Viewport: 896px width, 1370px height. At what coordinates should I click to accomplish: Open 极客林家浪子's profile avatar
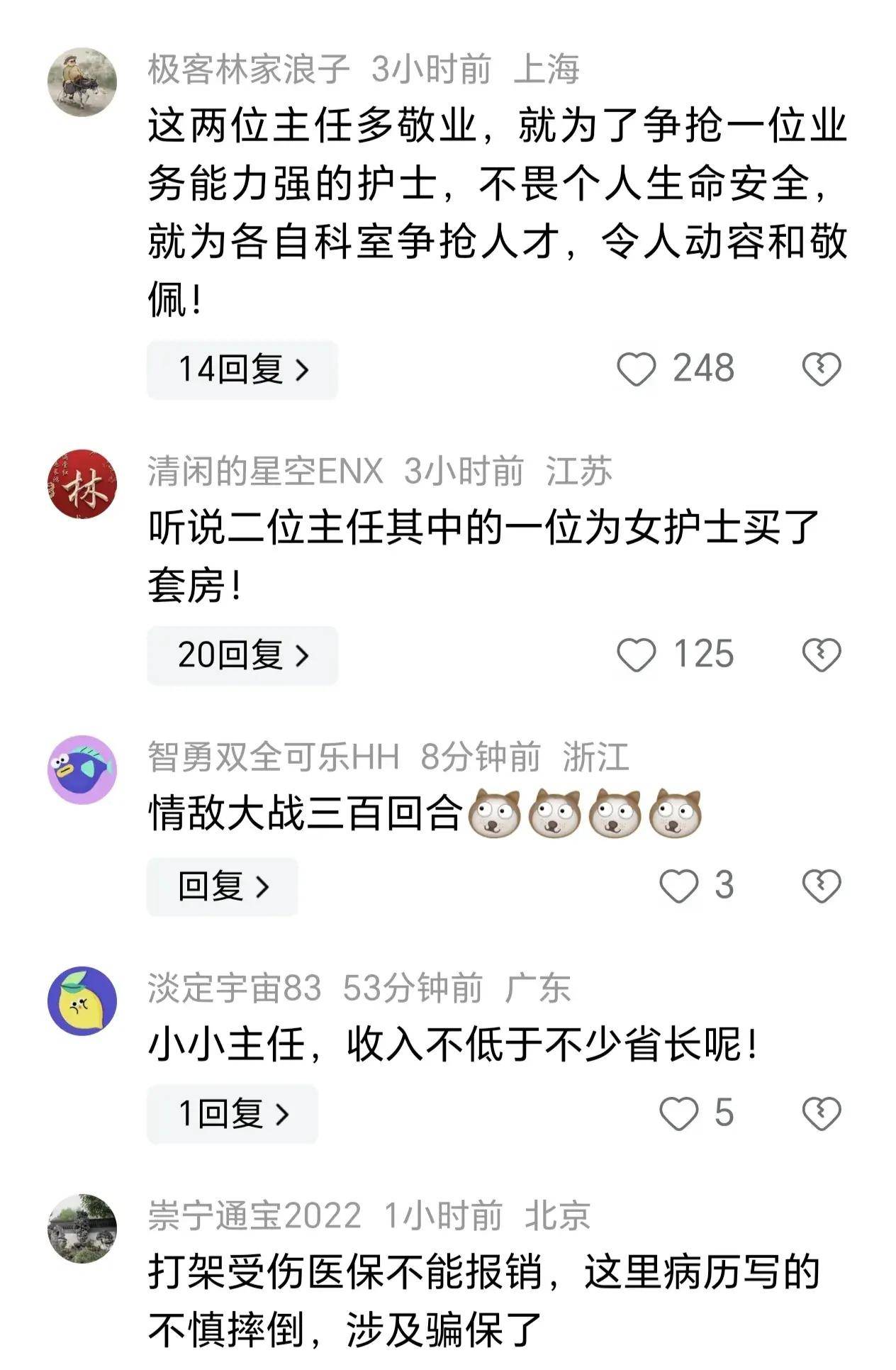(82, 82)
